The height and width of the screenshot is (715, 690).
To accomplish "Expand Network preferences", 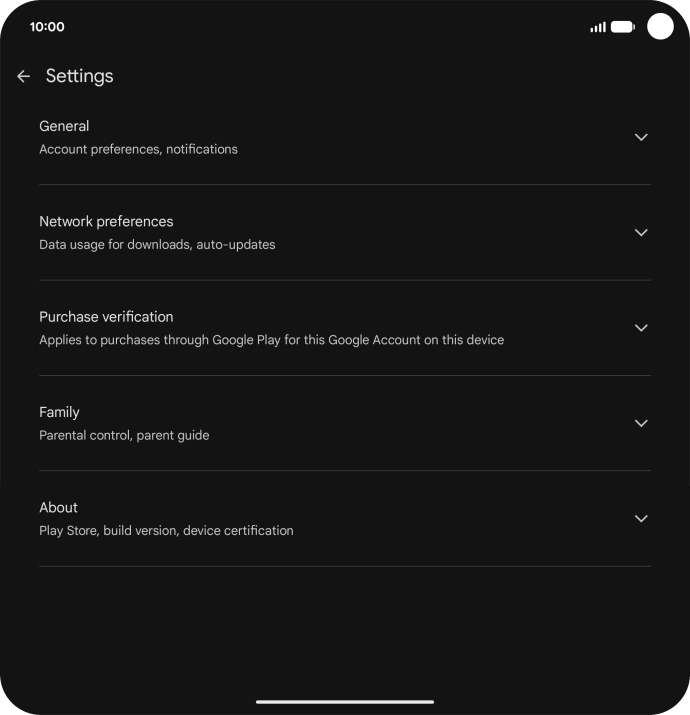I will (641, 232).
